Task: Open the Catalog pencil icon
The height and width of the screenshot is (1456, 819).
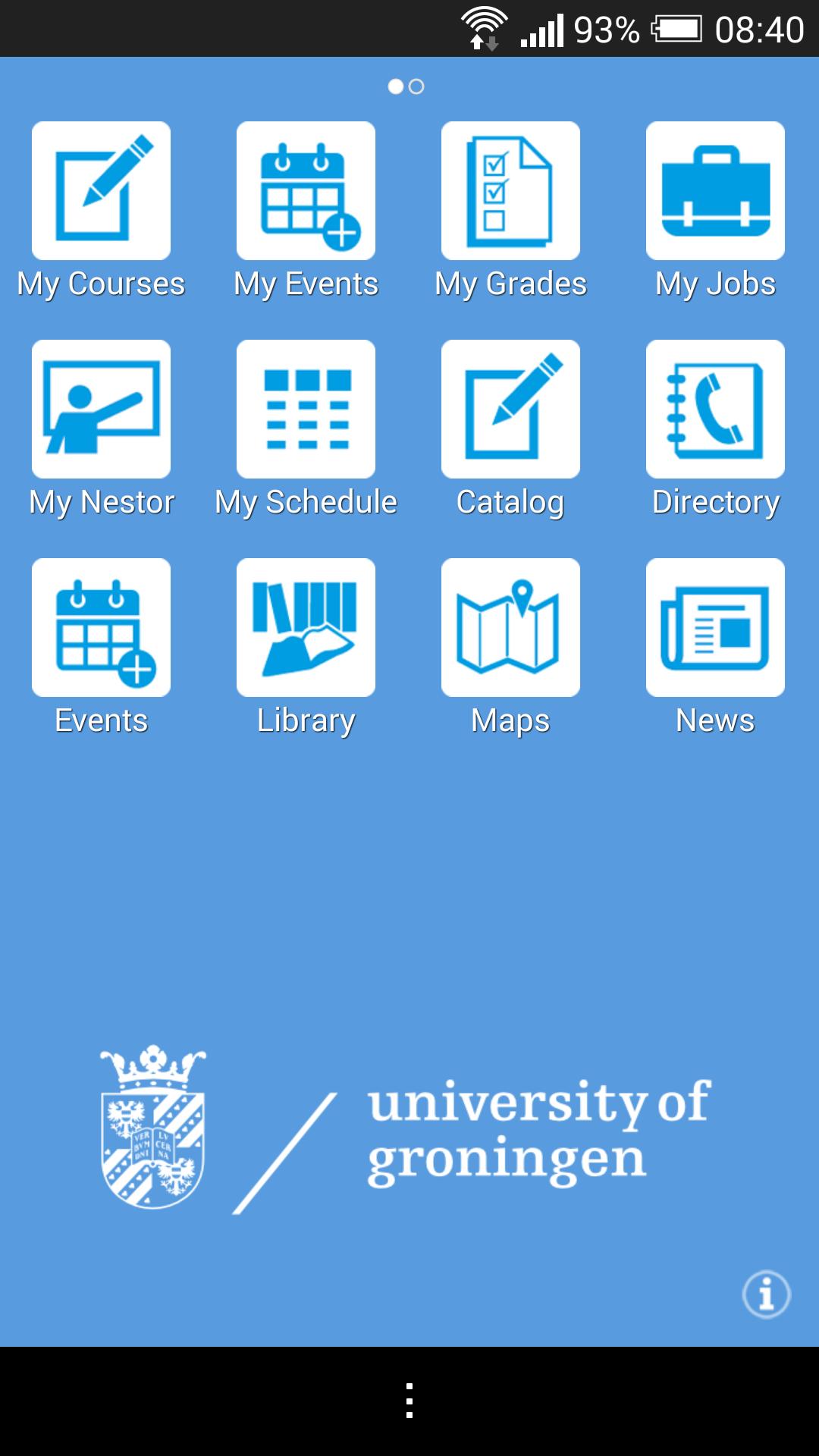Action: [510, 409]
